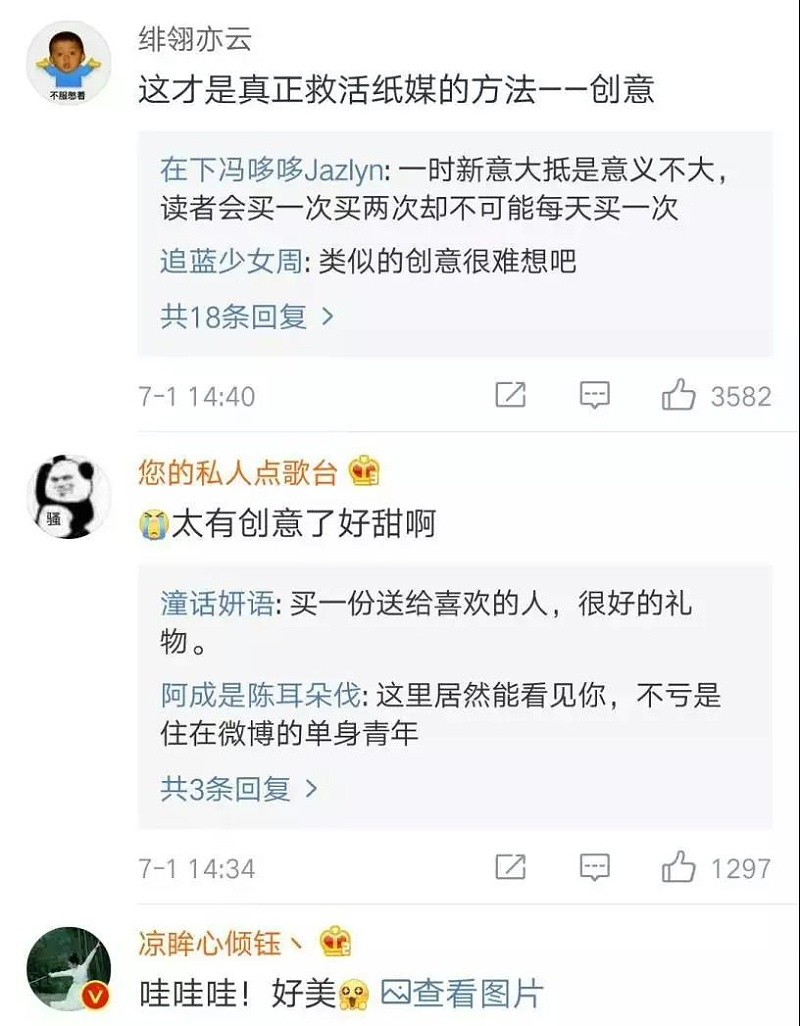Image resolution: width=800 pixels, height=1026 pixels.
Task: Open 绯翎亦云 username link
Action: click(x=194, y=39)
